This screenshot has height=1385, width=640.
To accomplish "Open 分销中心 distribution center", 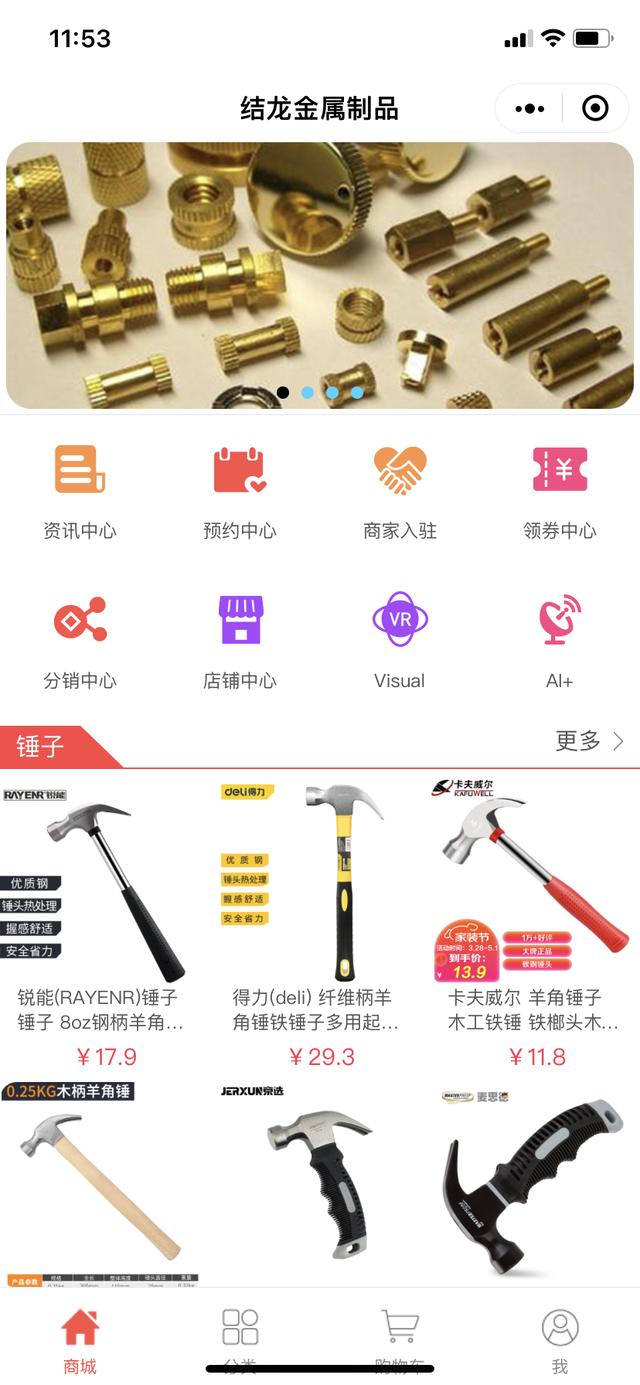I will tap(80, 640).
